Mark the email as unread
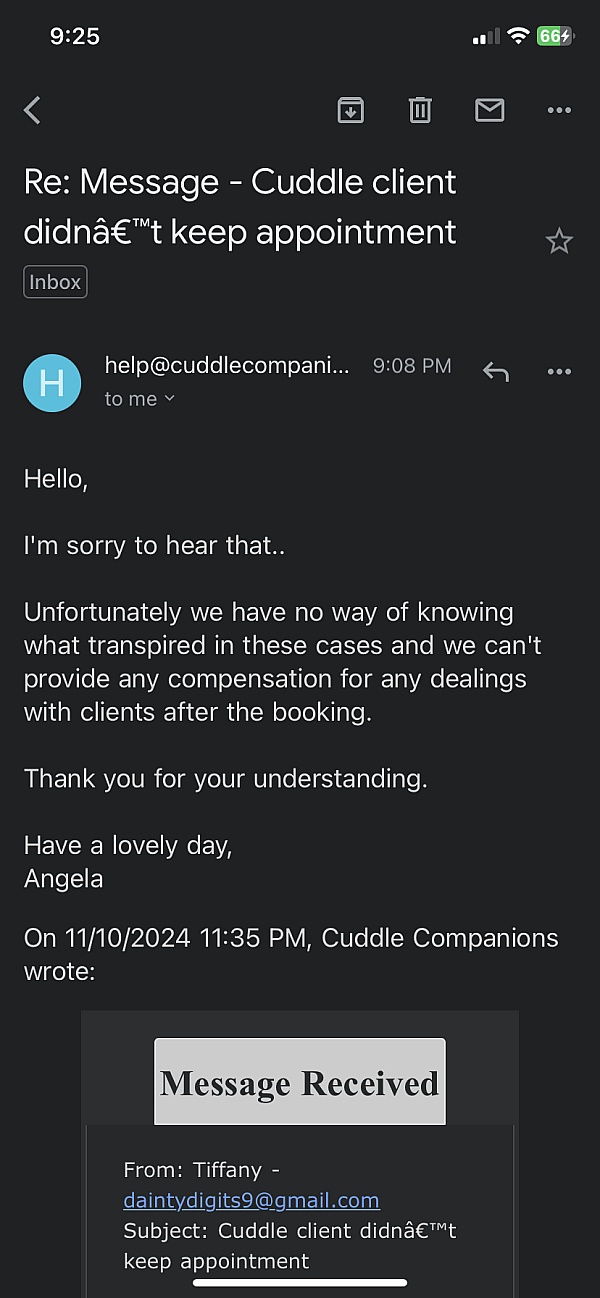The image size is (600, 1298). click(x=489, y=110)
